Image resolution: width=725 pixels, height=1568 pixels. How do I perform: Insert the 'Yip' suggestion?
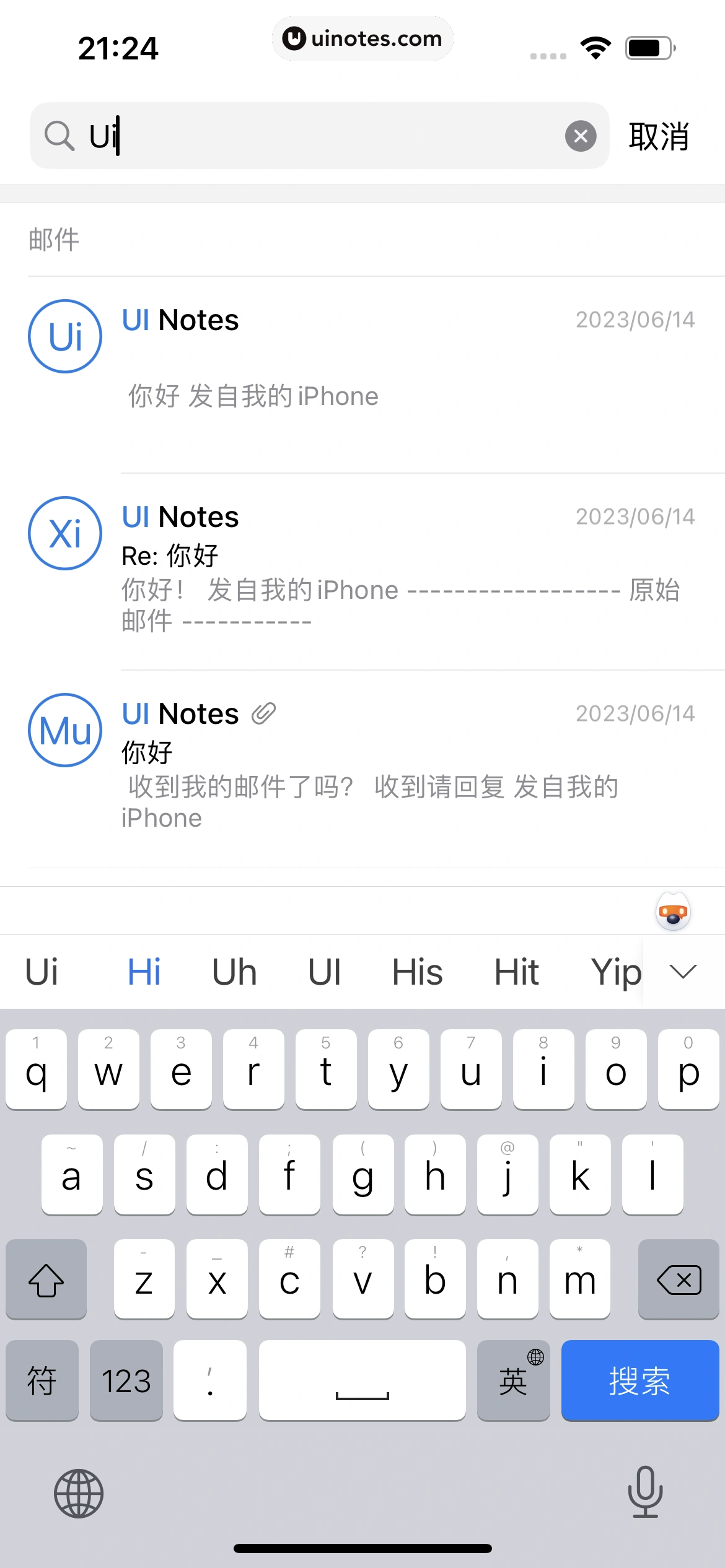tap(615, 971)
